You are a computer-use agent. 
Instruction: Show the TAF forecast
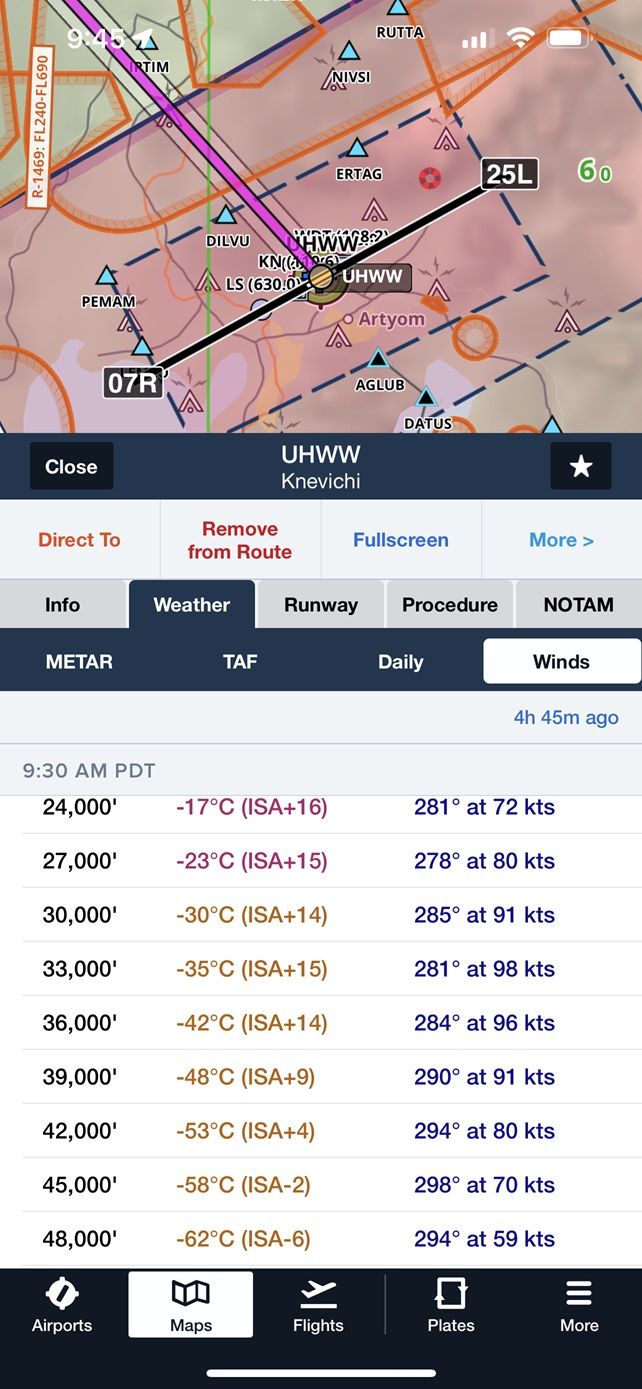(240, 662)
